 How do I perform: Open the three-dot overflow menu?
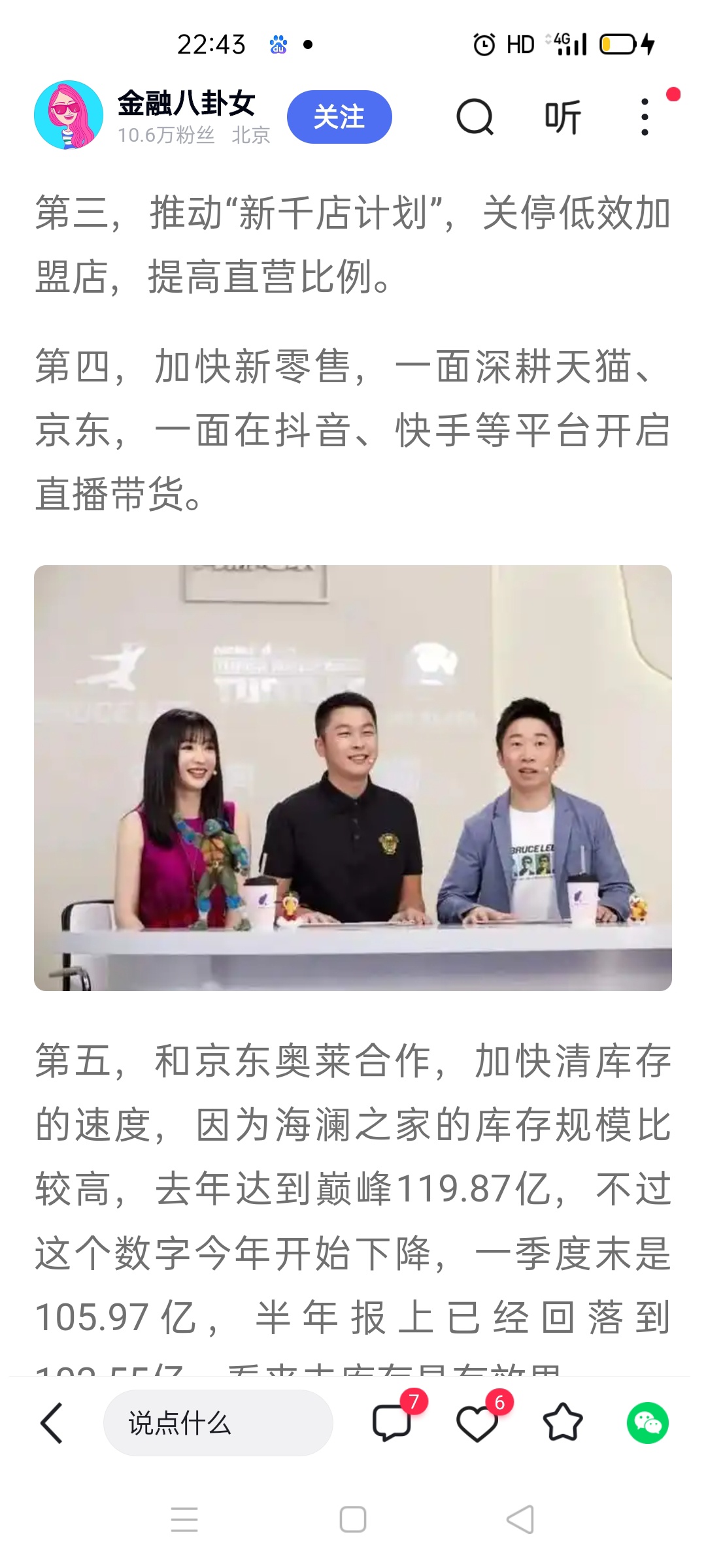(x=645, y=117)
